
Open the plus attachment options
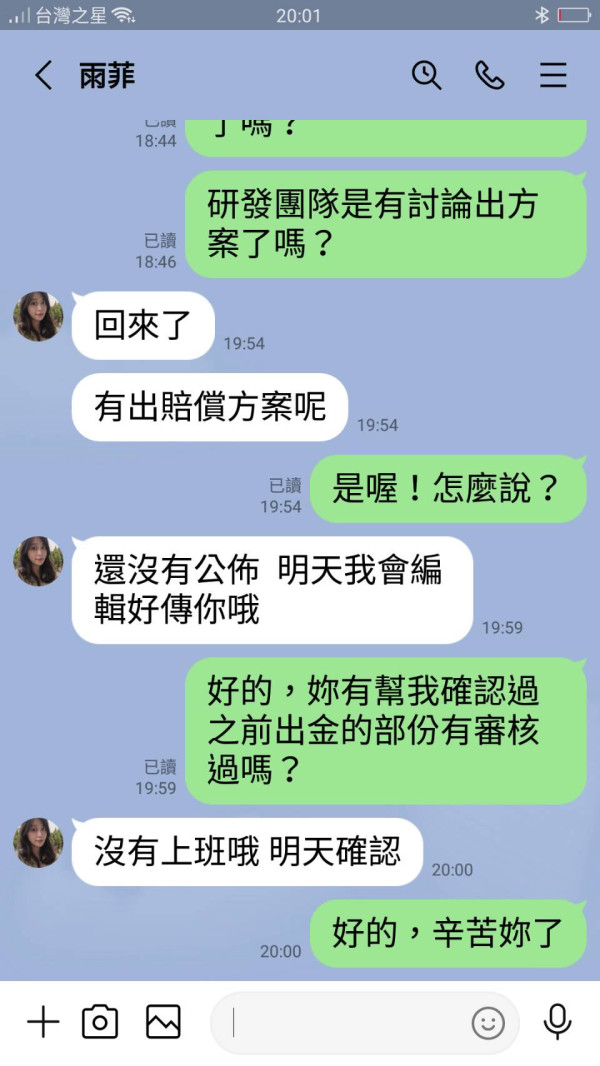click(x=43, y=1022)
